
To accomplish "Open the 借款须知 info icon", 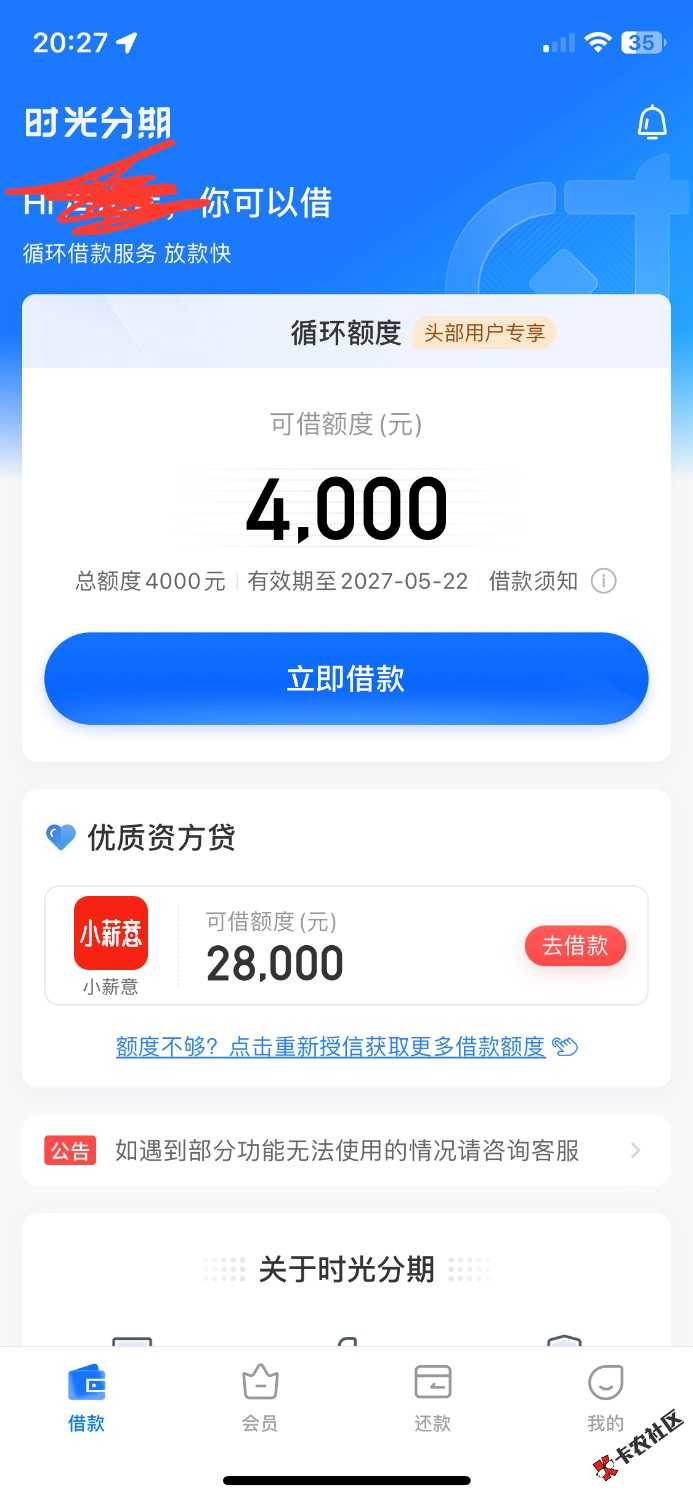I will [x=603, y=581].
